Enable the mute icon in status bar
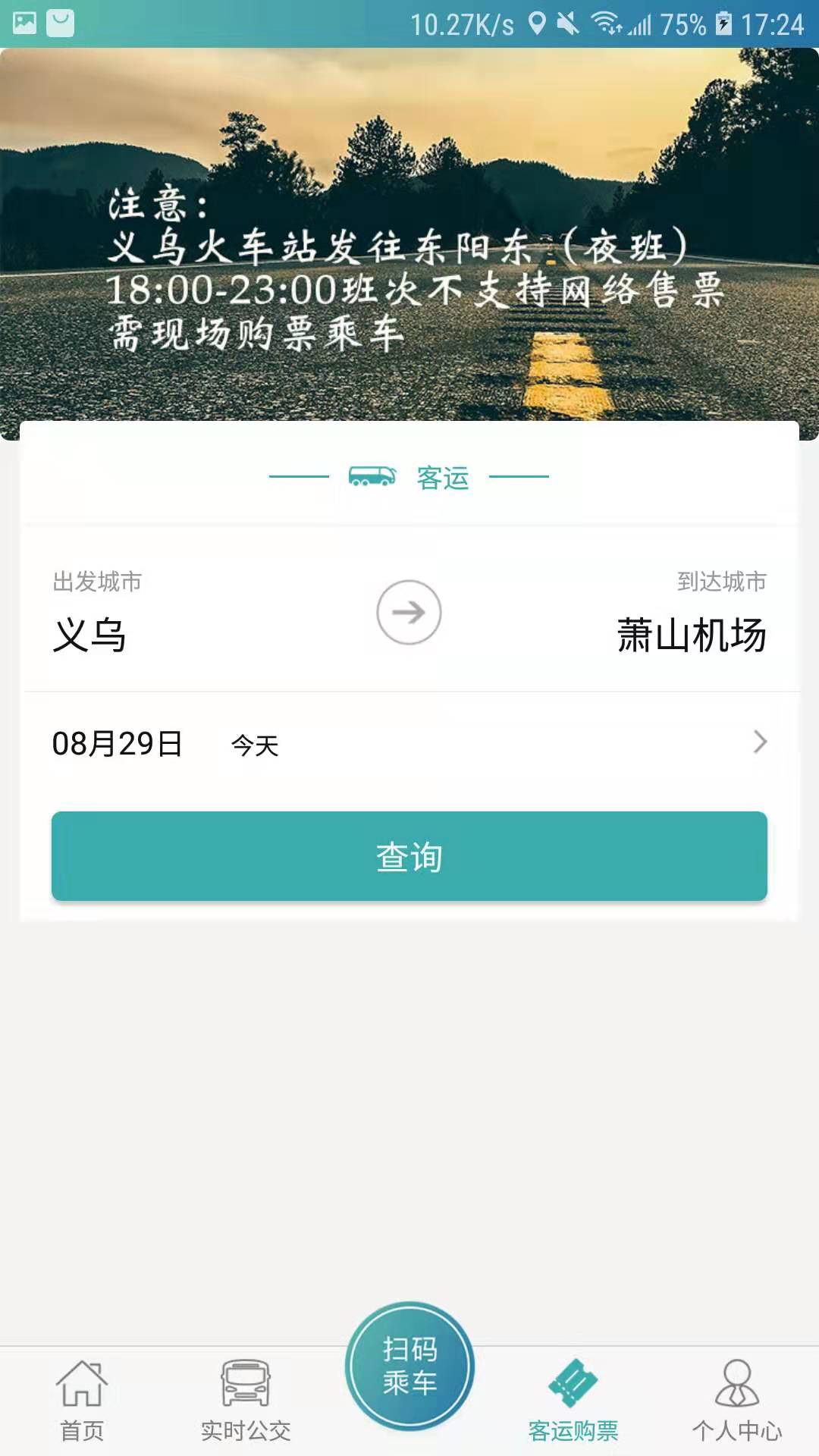The width and height of the screenshot is (819, 1456). click(570, 23)
